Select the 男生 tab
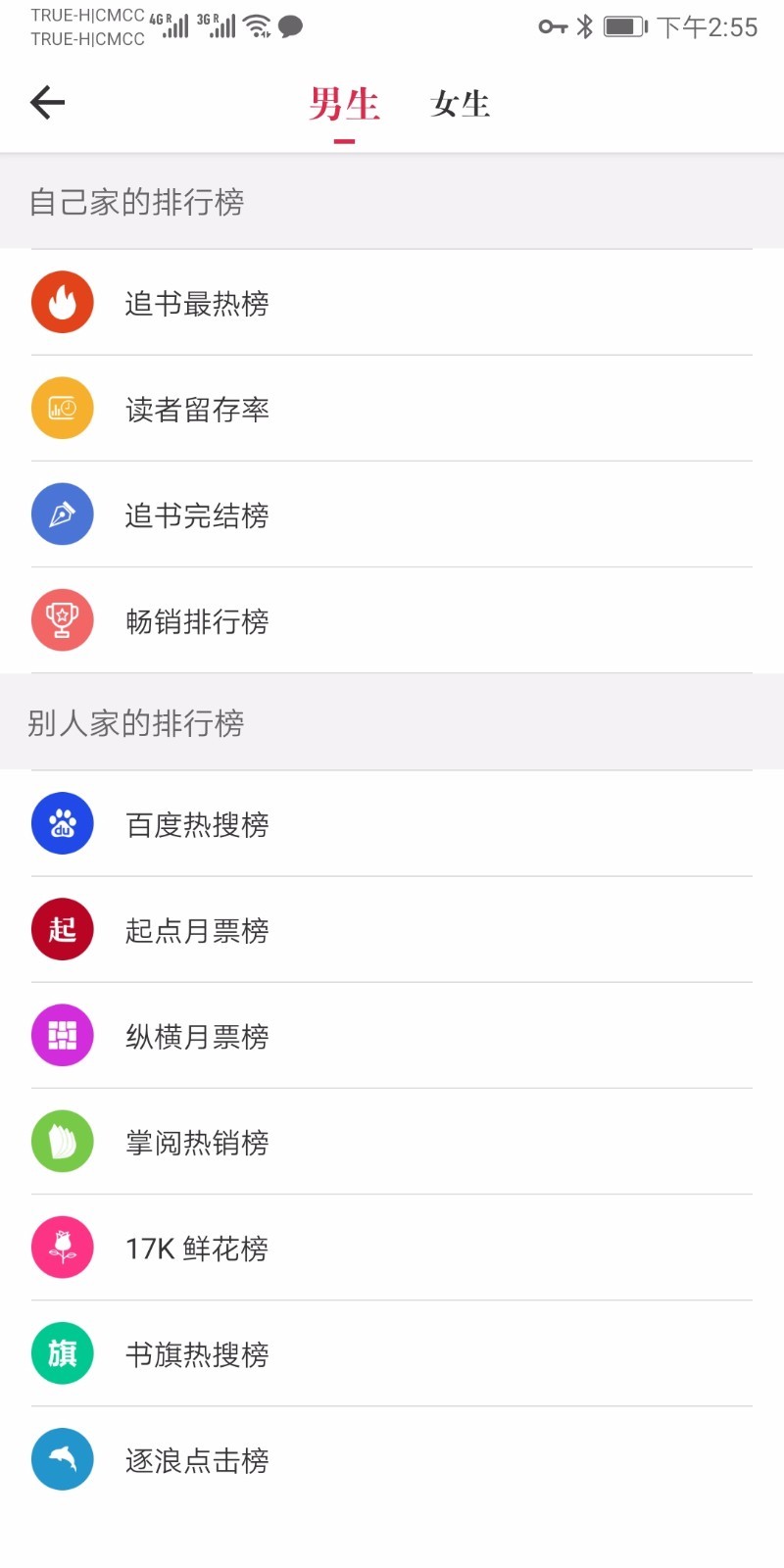Image resolution: width=784 pixels, height=1568 pixels. 345,103
